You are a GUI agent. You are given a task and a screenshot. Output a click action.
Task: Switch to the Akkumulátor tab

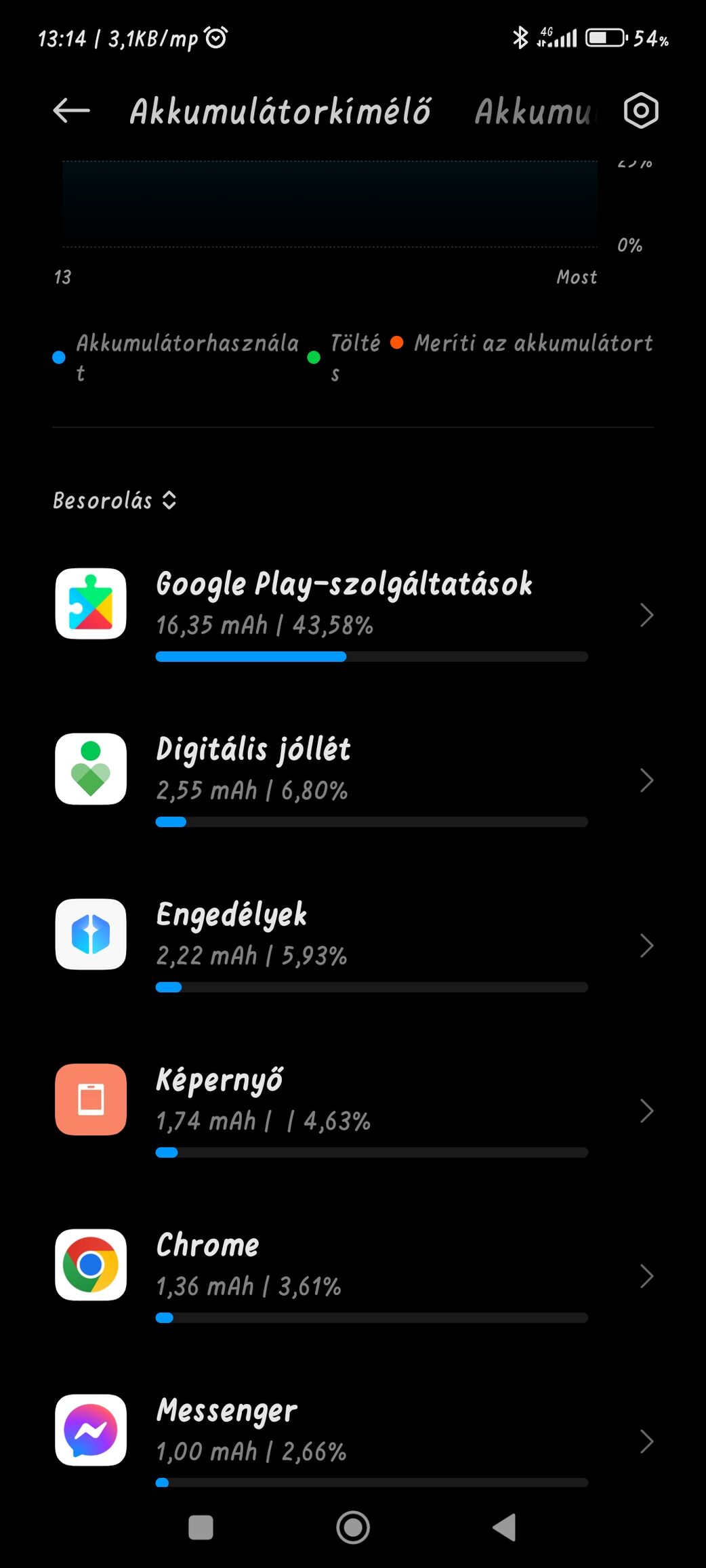[x=534, y=112]
